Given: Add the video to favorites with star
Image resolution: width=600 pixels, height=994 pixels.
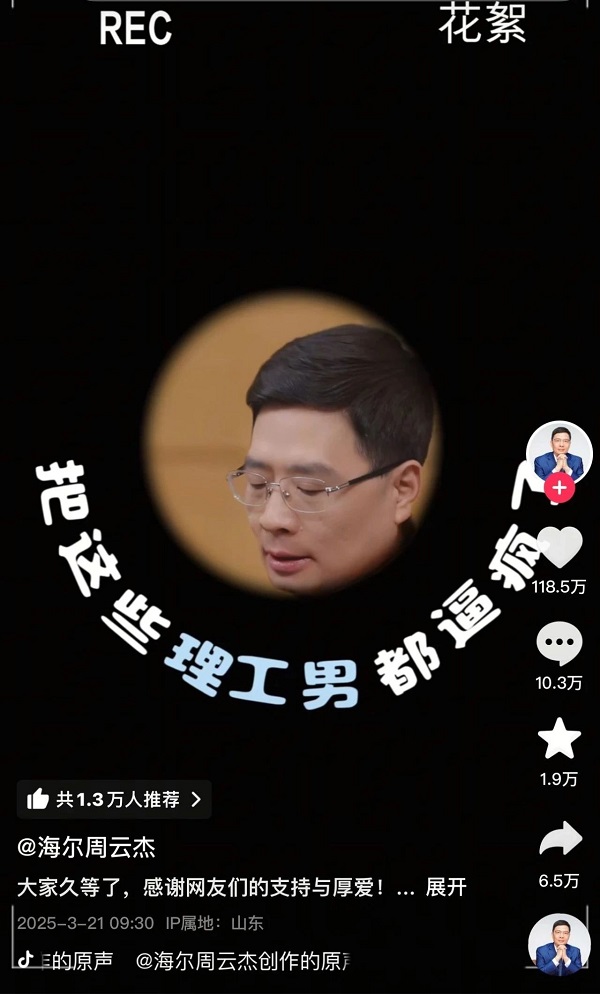Looking at the screenshot, I should coord(559,739).
